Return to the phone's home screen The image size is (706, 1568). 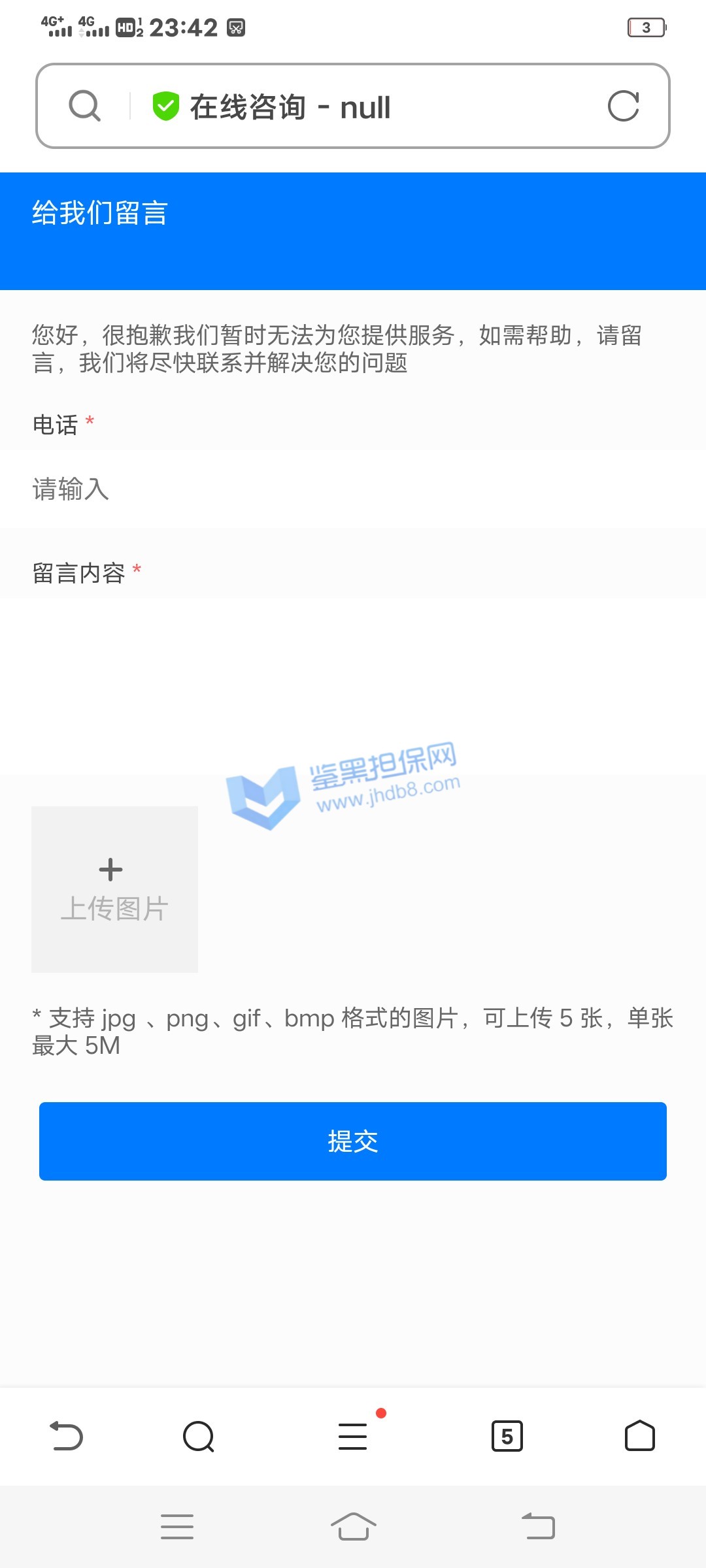point(353,1527)
